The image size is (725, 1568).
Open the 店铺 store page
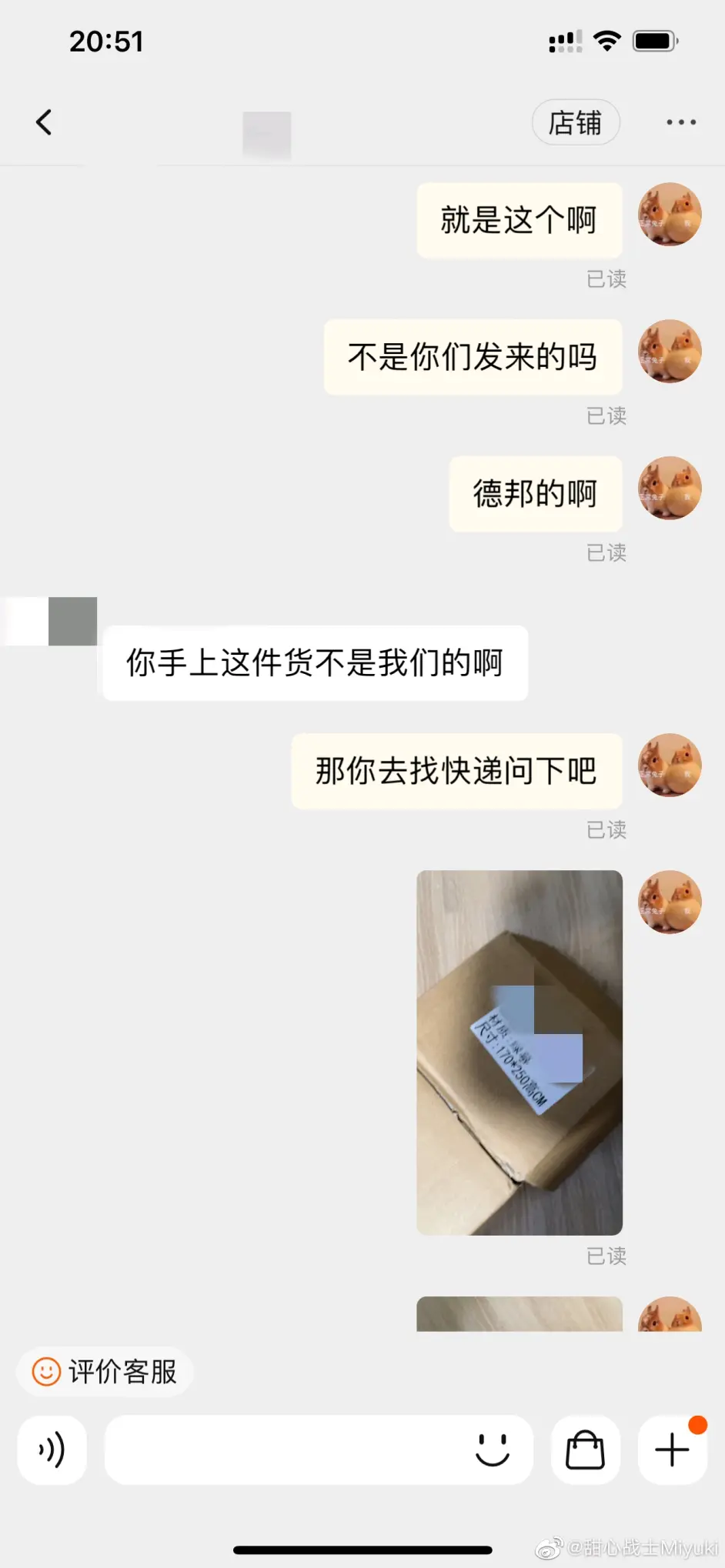coord(575,122)
